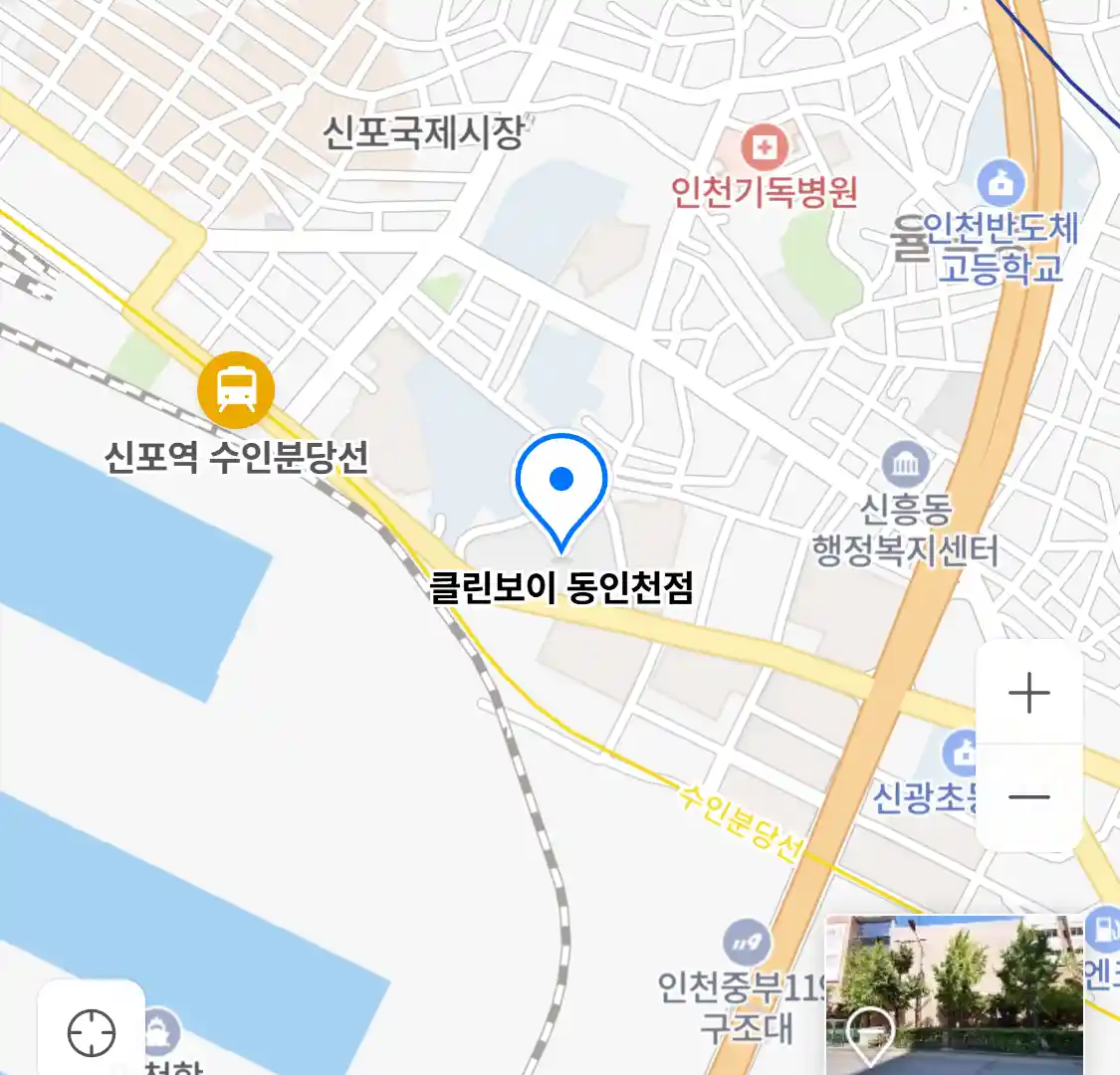Zoom in on the map

click(x=1028, y=694)
